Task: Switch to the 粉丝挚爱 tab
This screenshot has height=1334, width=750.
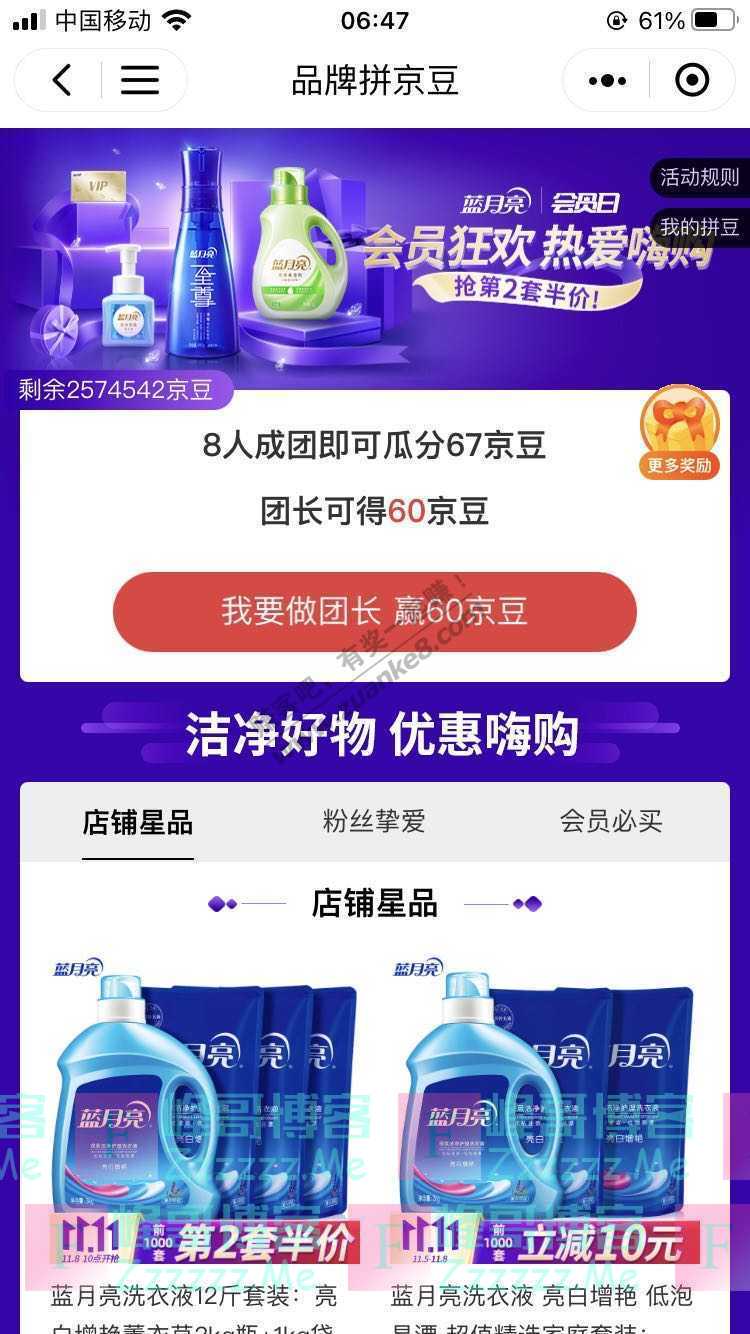Action: [x=374, y=822]
